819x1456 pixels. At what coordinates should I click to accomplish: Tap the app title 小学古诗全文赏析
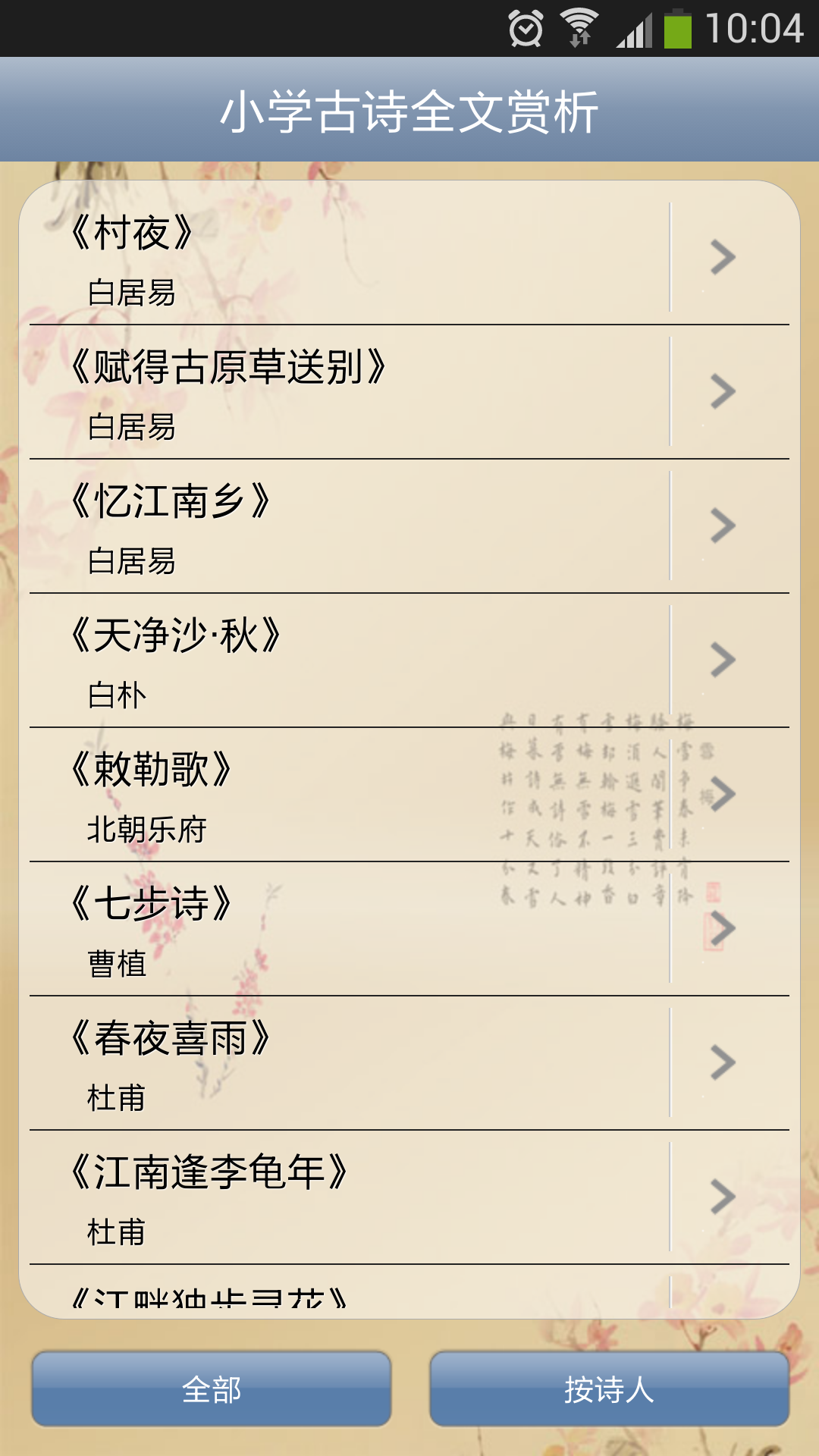click(x=409, y=110)
